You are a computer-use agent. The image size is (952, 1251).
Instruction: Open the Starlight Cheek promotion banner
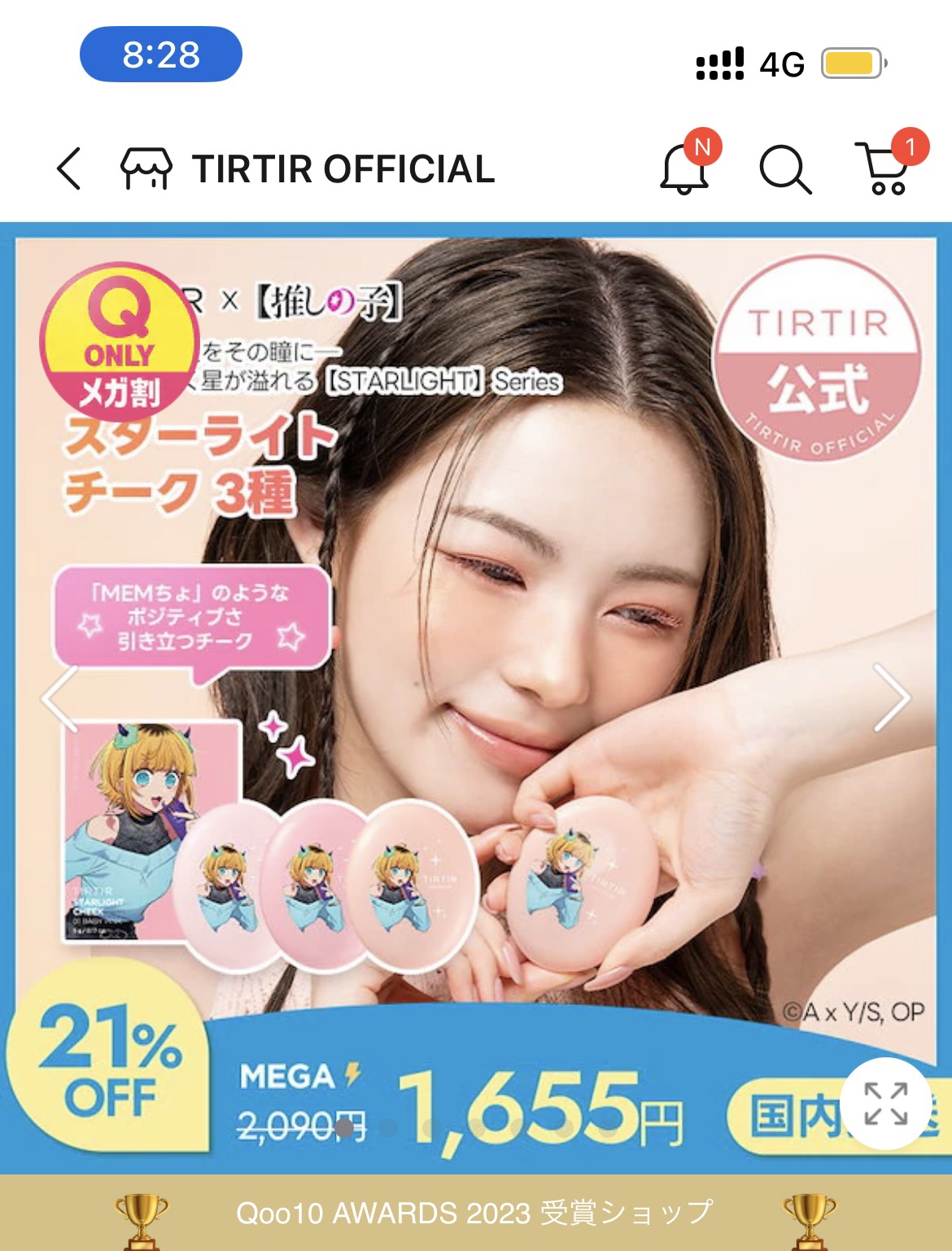(x=476, y=698)
